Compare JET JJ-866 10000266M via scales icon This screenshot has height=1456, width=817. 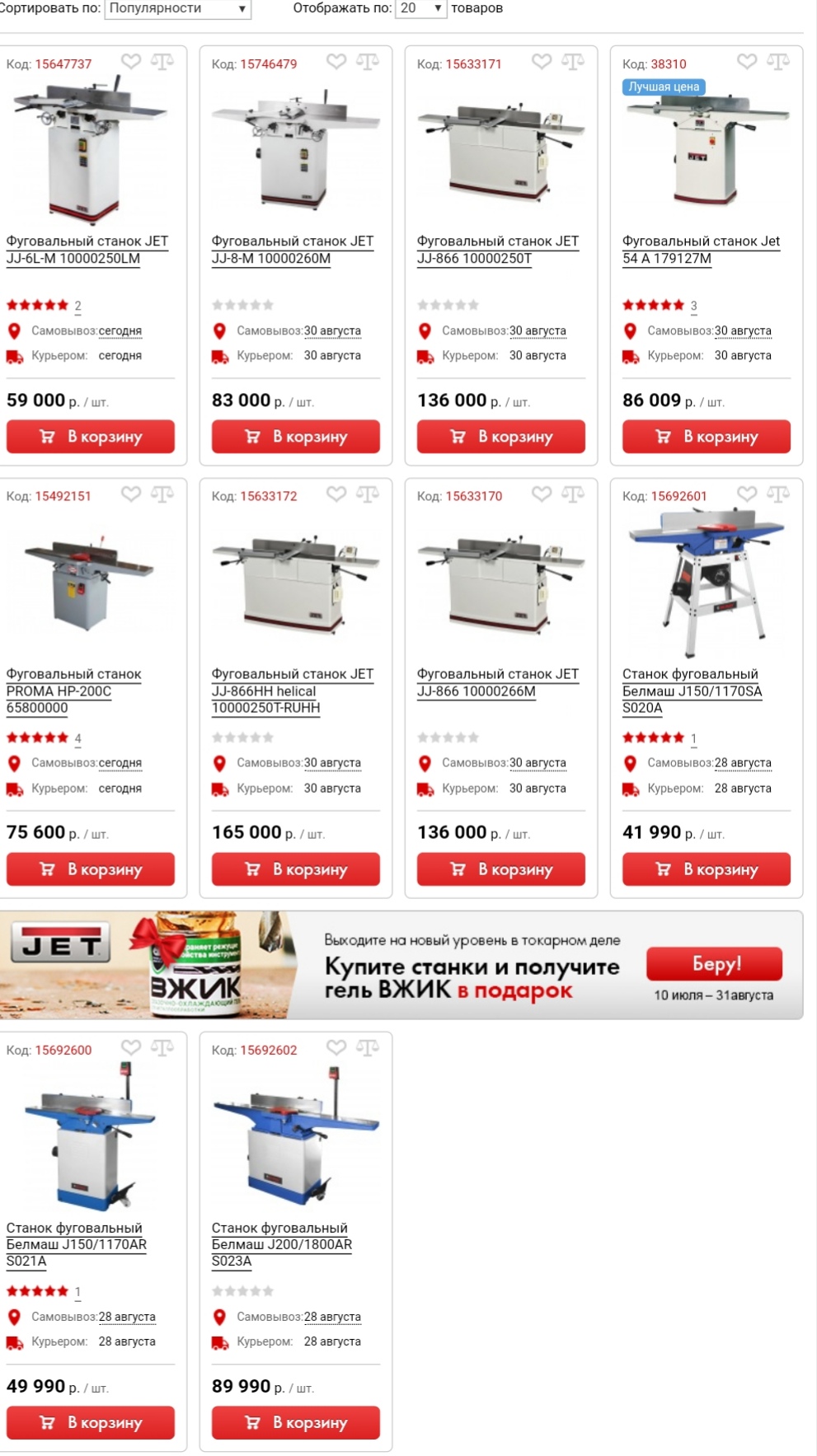(x=573, y=494)
